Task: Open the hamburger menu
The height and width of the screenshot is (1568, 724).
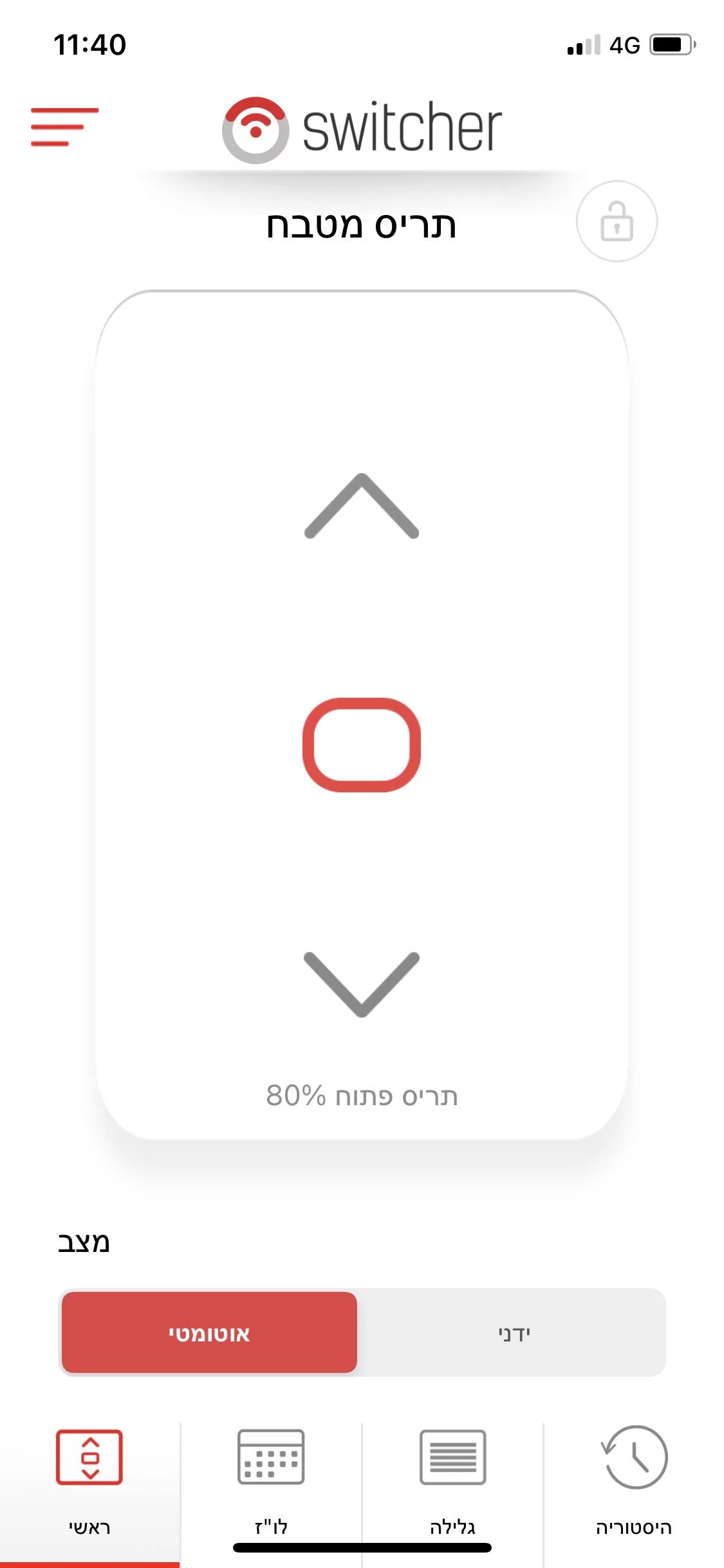Action: click(64, 127)
